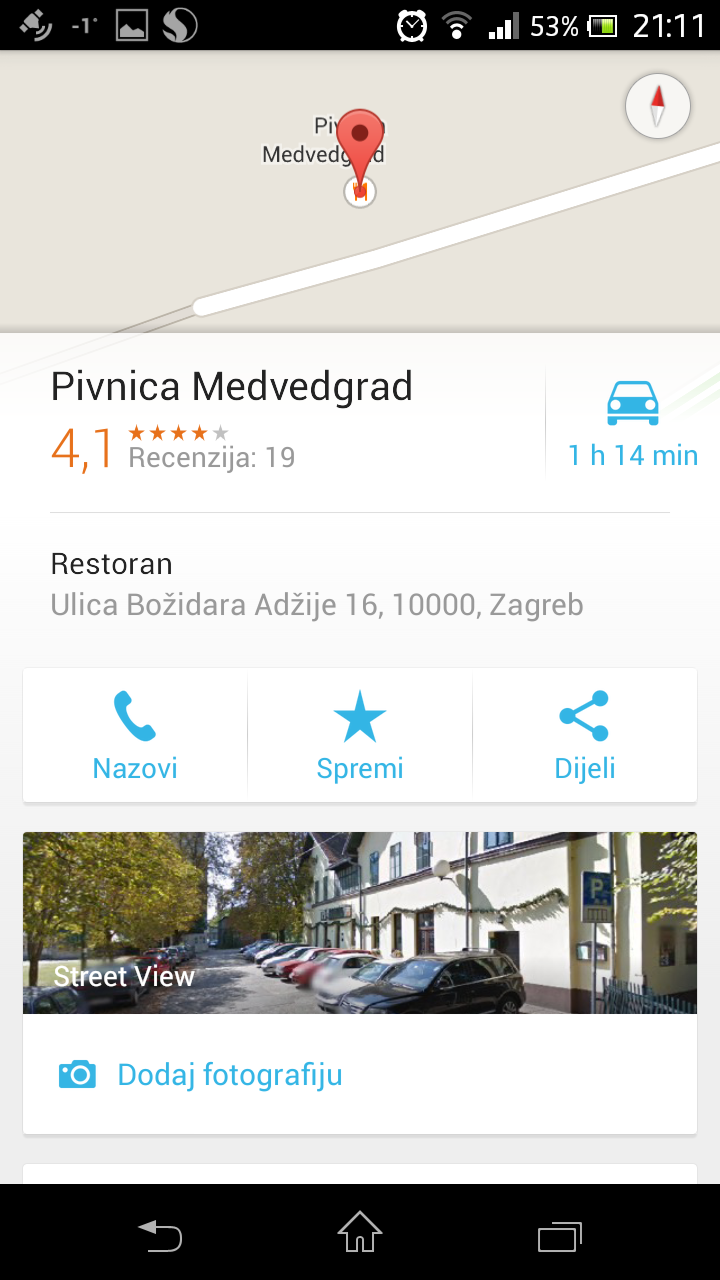
Task: View the 19 reviews rating
Action: [173, 447]
